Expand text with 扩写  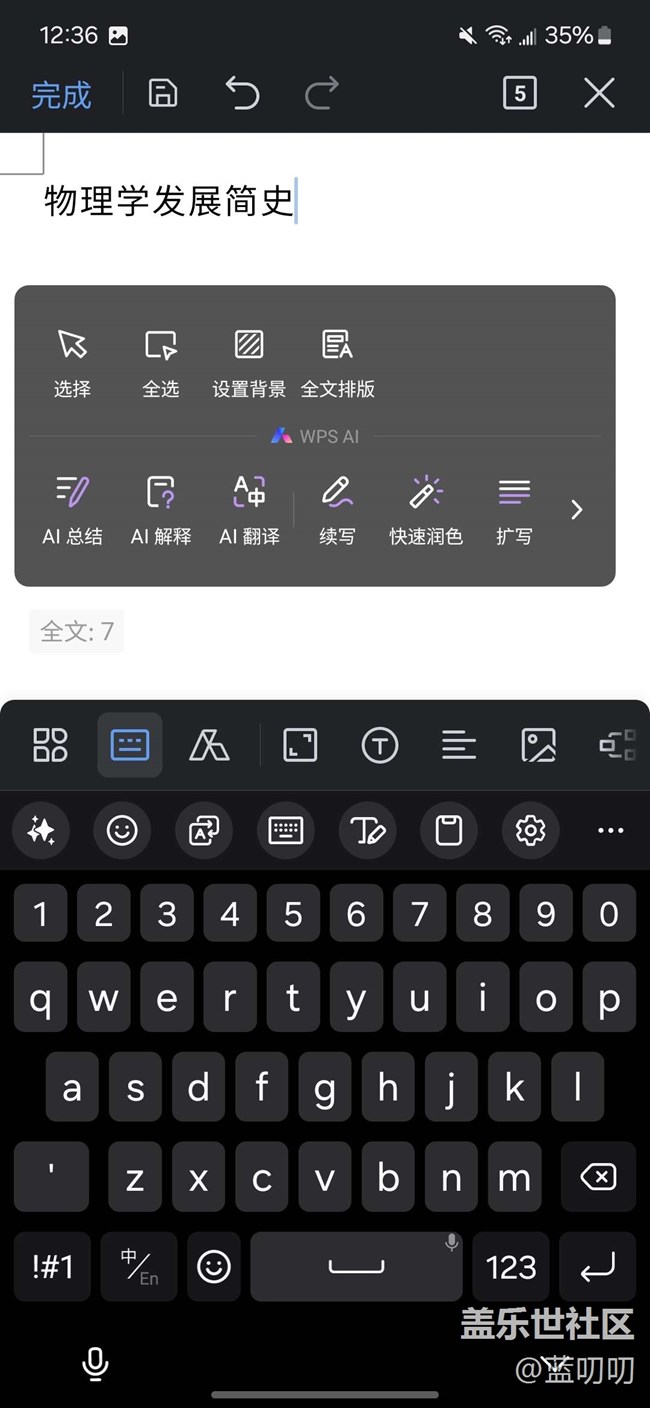pos(514,509)
